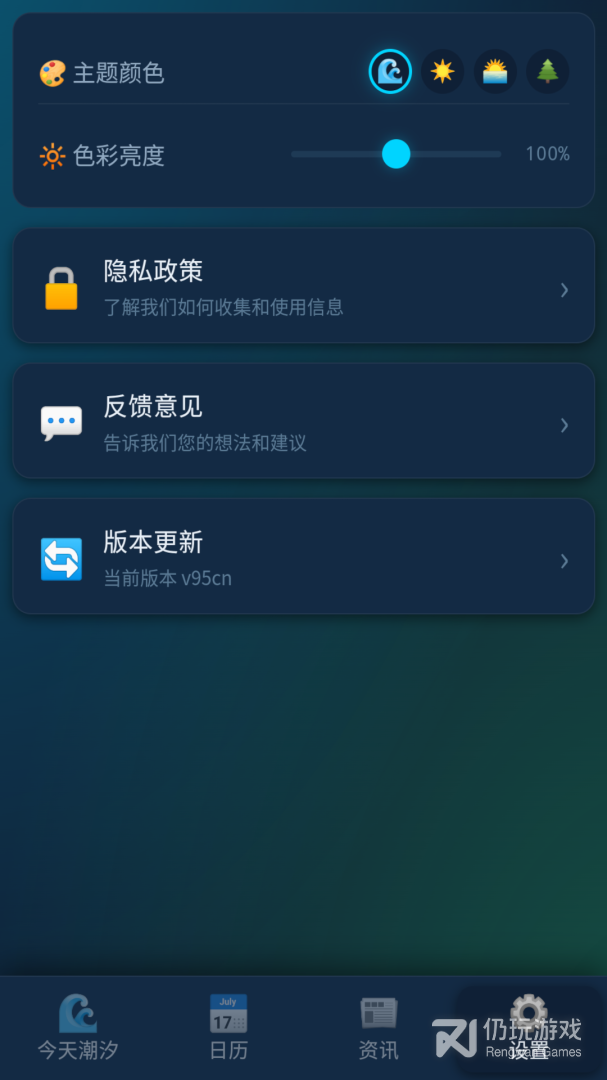
Task: Open 反馈意见 feedback page
Action: point(303,421)
